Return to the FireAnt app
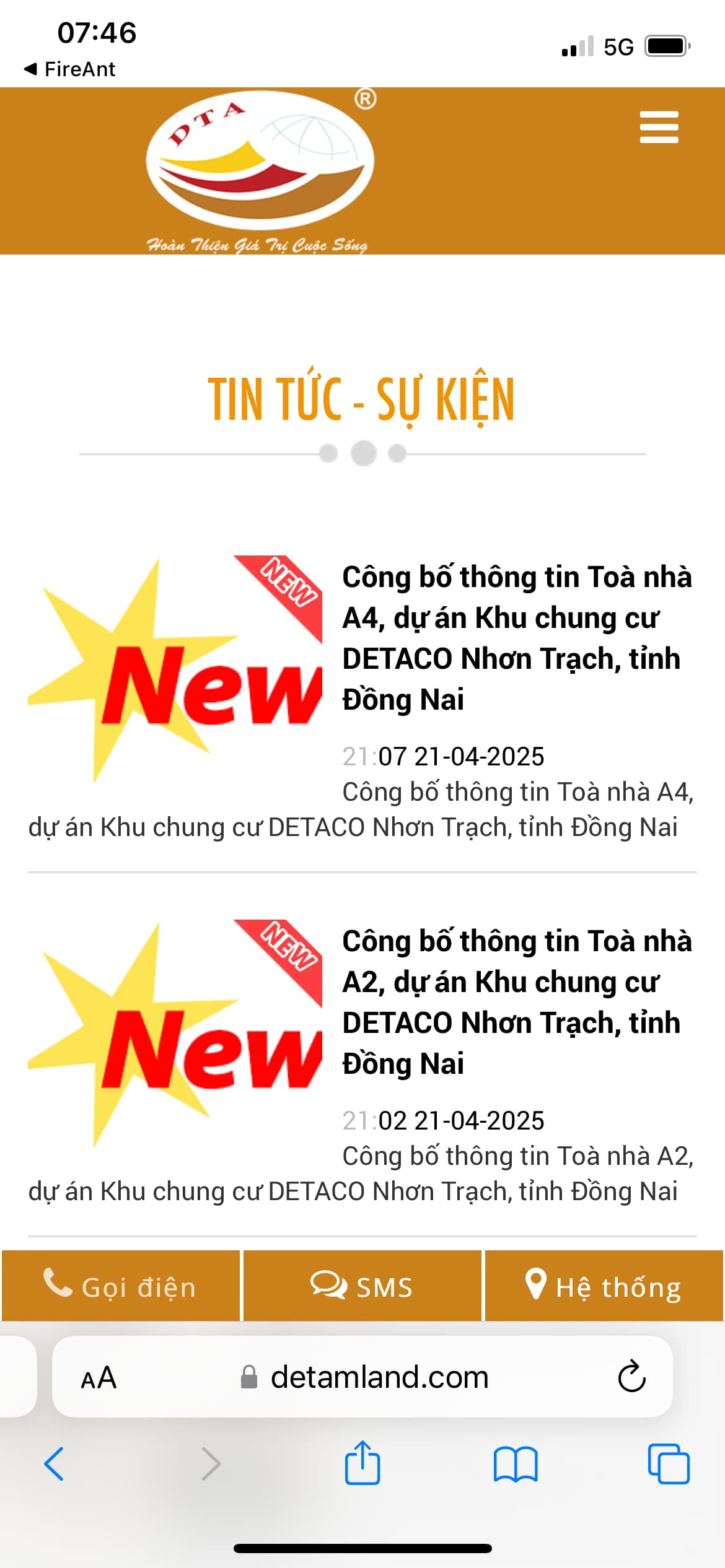 click(69, 69)
